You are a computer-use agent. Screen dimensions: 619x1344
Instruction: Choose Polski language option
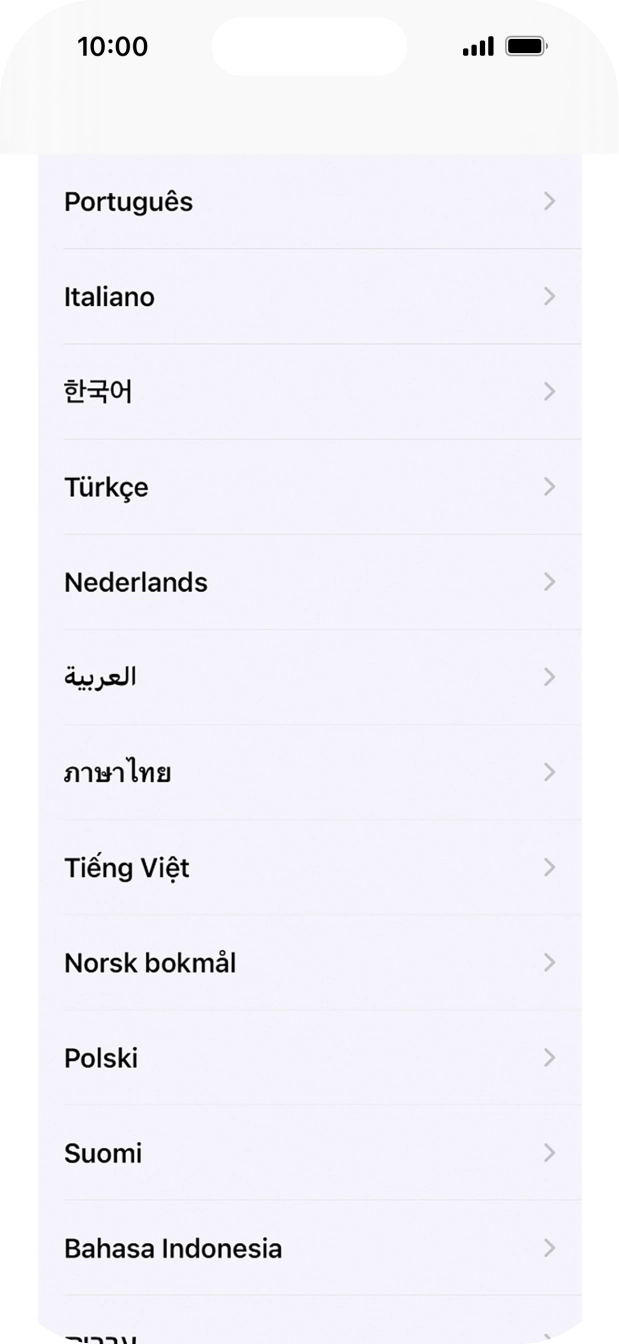pos(309,1058)
